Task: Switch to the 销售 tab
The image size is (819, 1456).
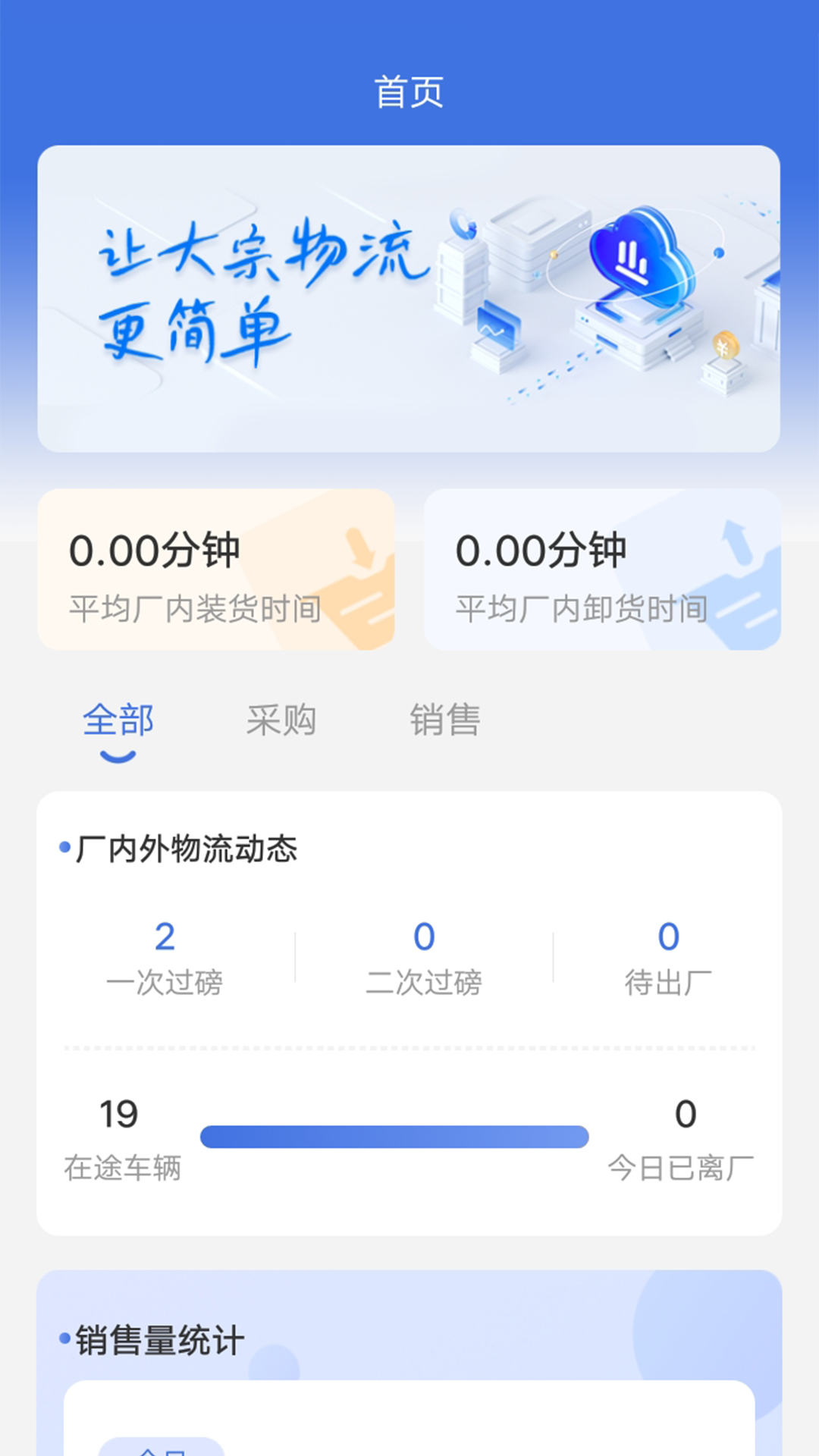Action: pos(445,720)
